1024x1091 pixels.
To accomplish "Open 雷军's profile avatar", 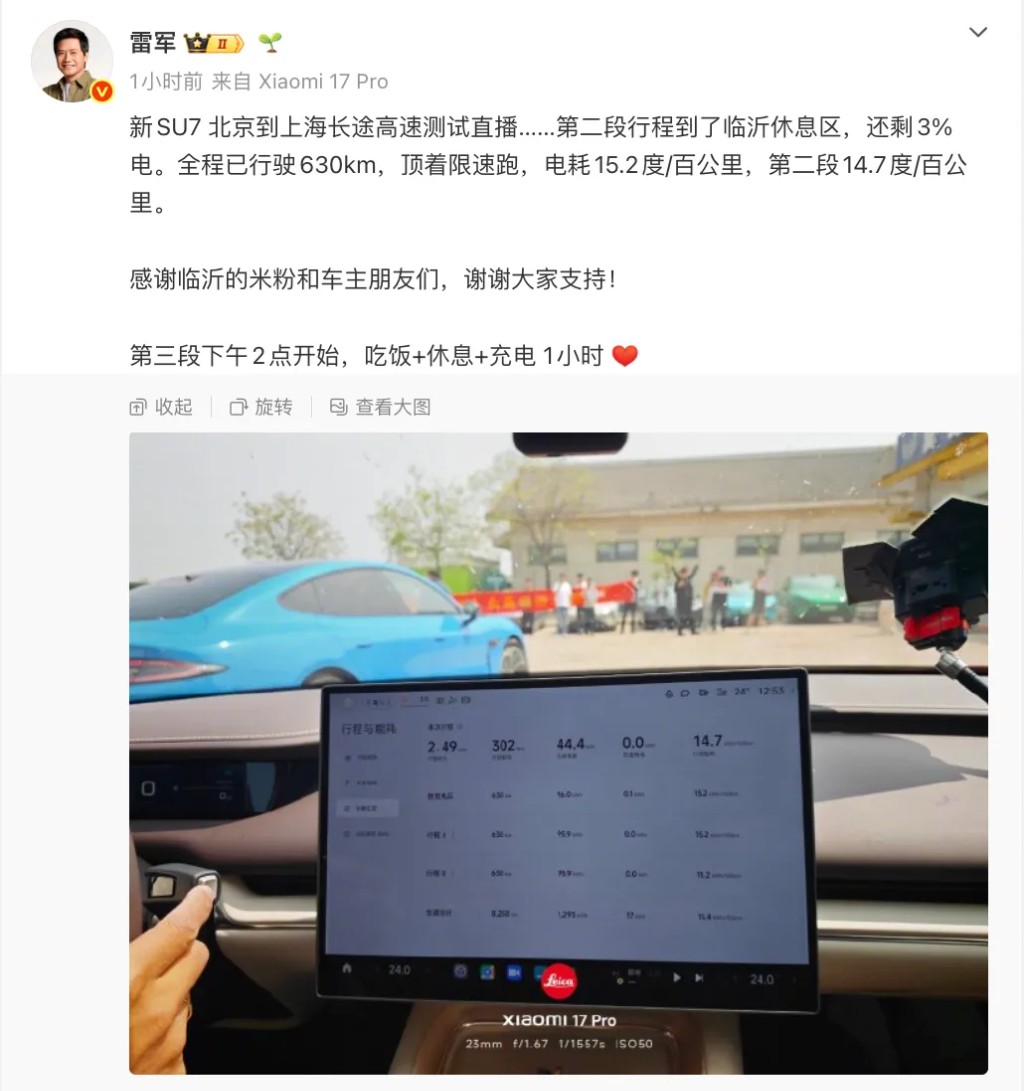I will coord(72,61).
